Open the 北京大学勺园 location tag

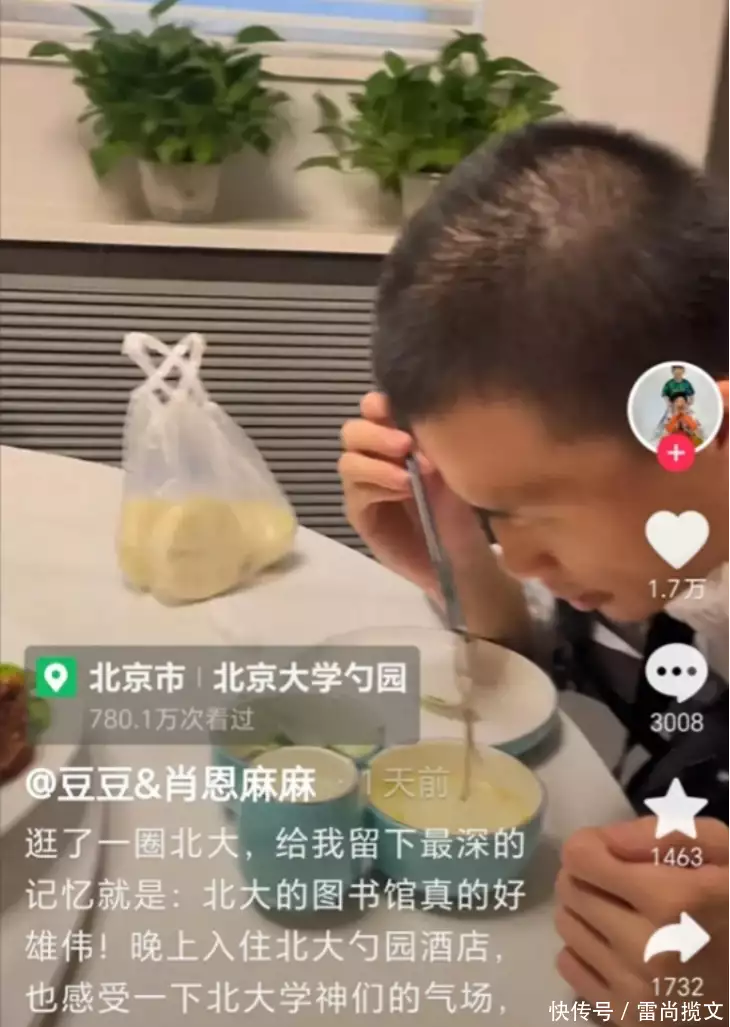tap(308, 678)
